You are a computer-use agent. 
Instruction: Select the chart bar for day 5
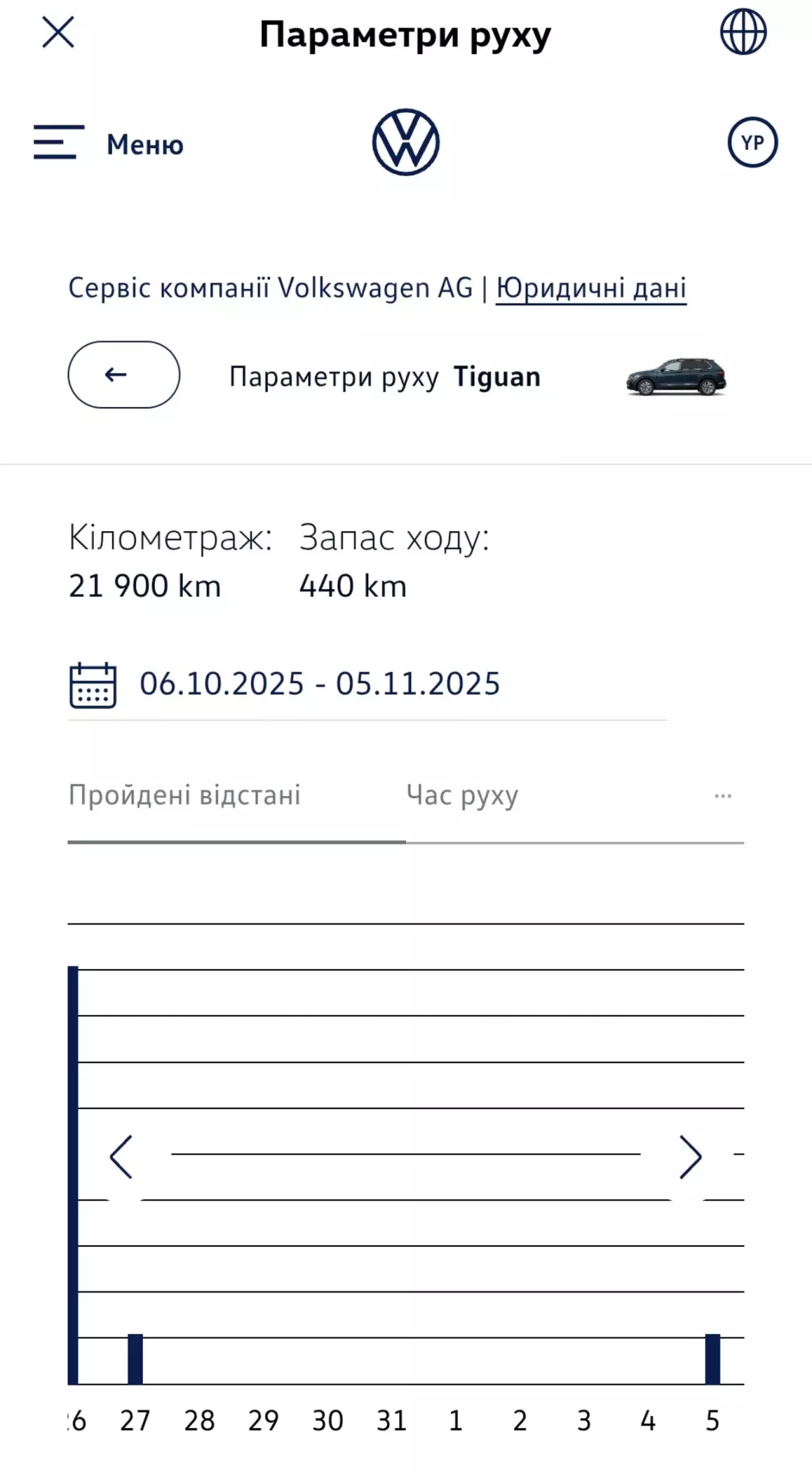point(712,1359)
